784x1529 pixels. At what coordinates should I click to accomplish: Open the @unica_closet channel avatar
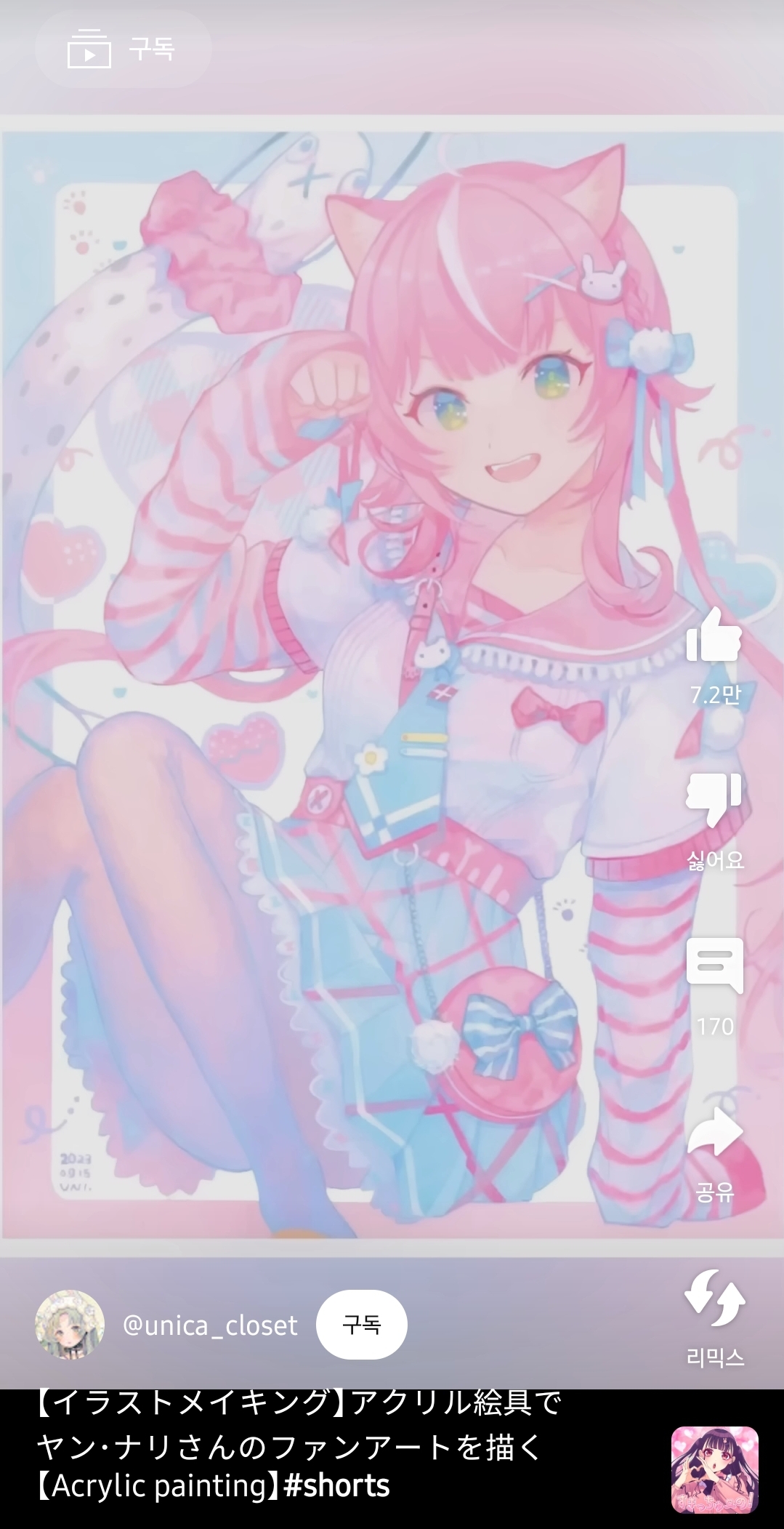pyautogui.click(x=70, y=1325)
